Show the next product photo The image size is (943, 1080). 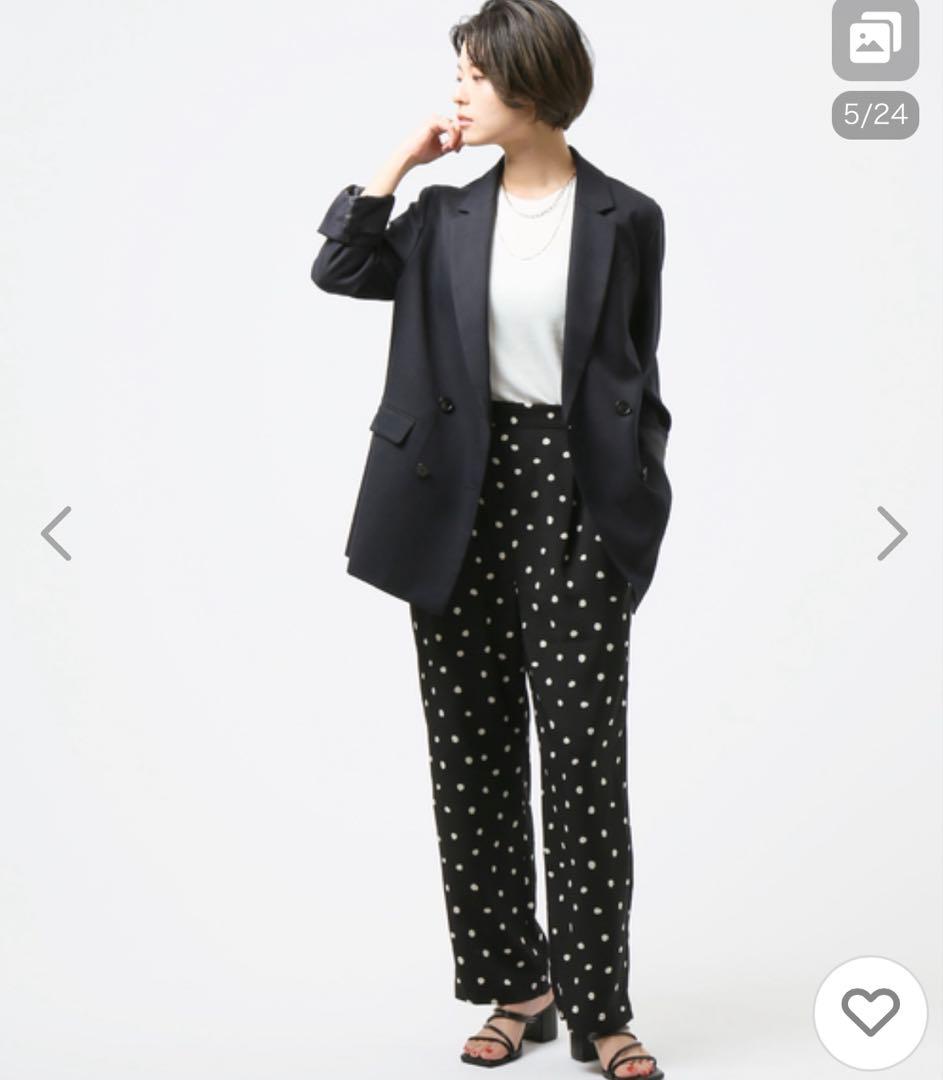pos(890,533)
